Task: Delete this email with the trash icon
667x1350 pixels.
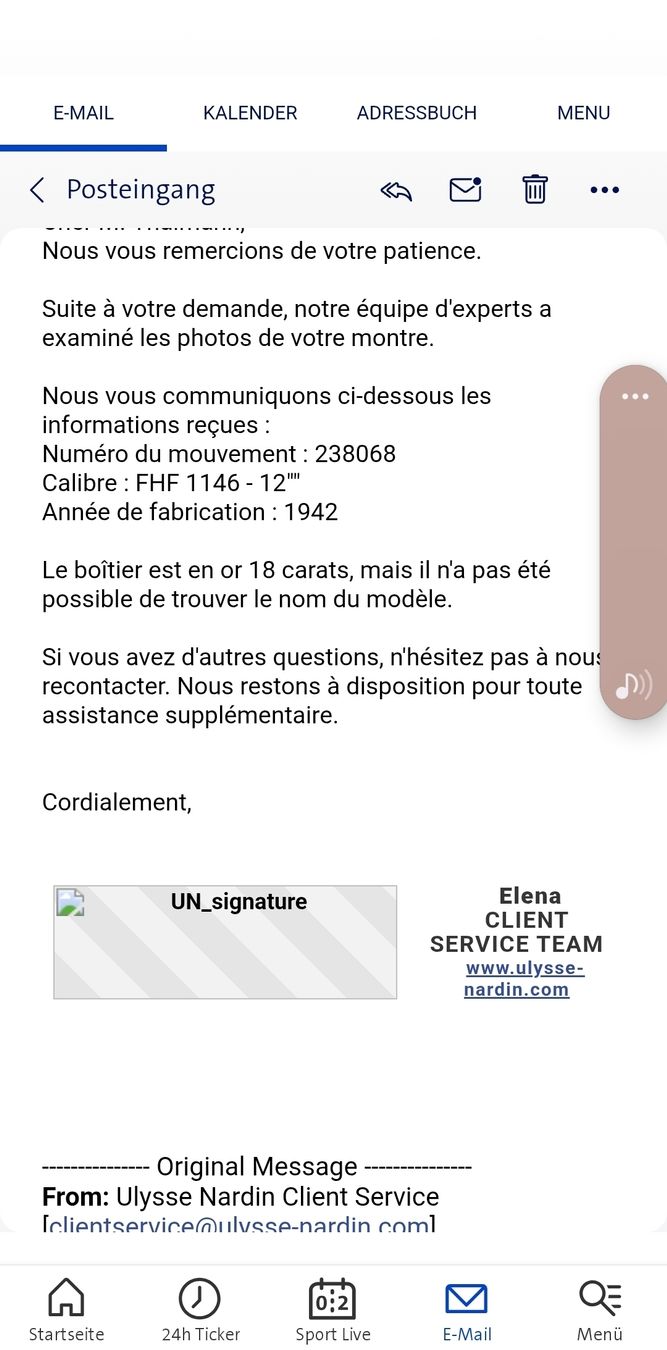Action: (x=535, y=189)
